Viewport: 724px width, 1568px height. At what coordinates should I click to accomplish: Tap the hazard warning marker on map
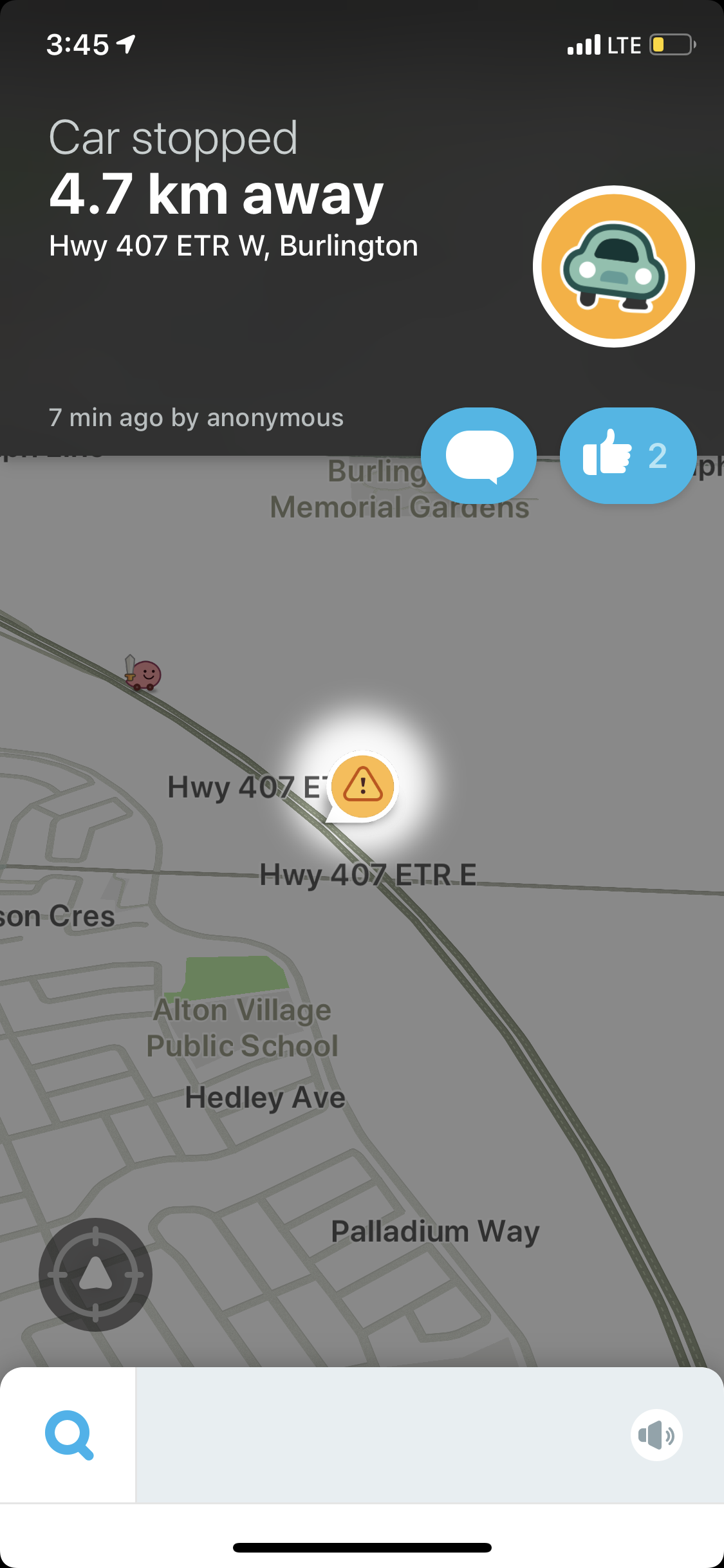pos(362,787)
